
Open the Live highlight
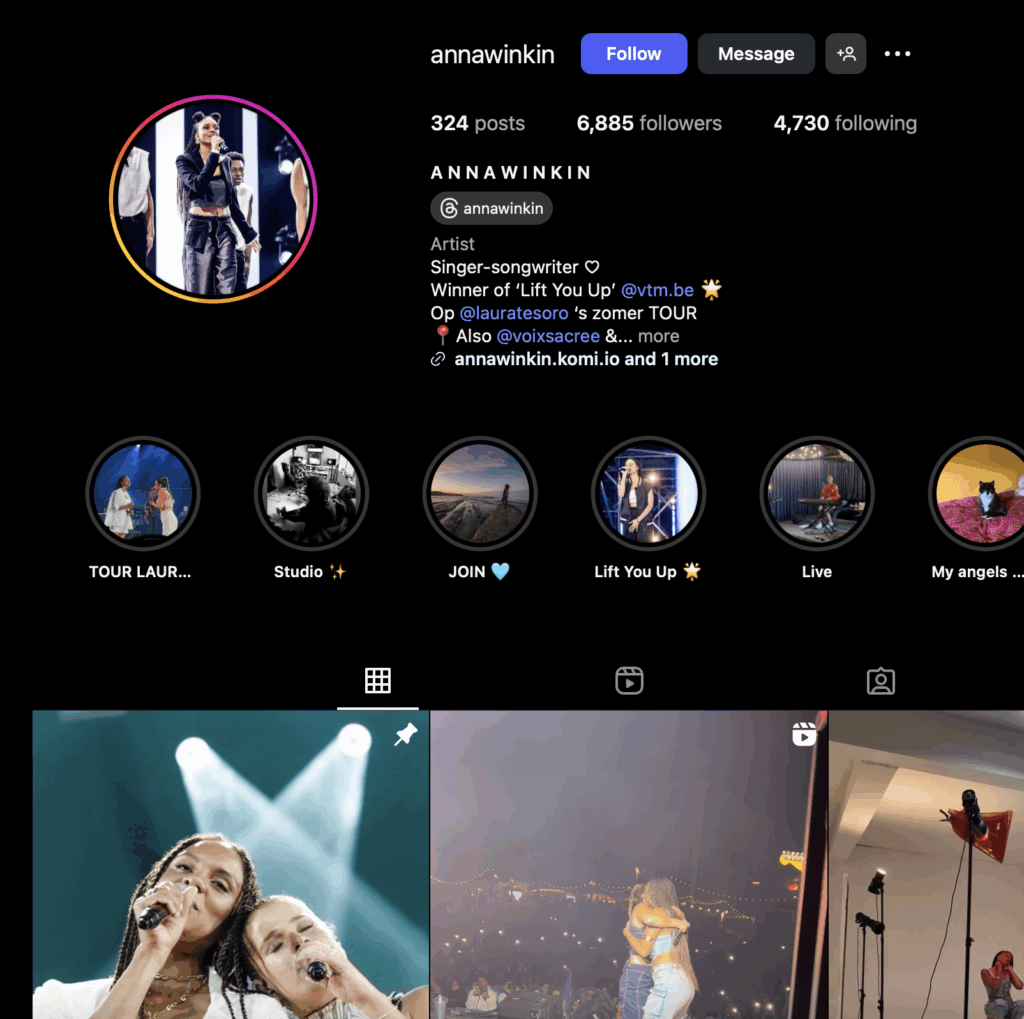click(817, 494)
